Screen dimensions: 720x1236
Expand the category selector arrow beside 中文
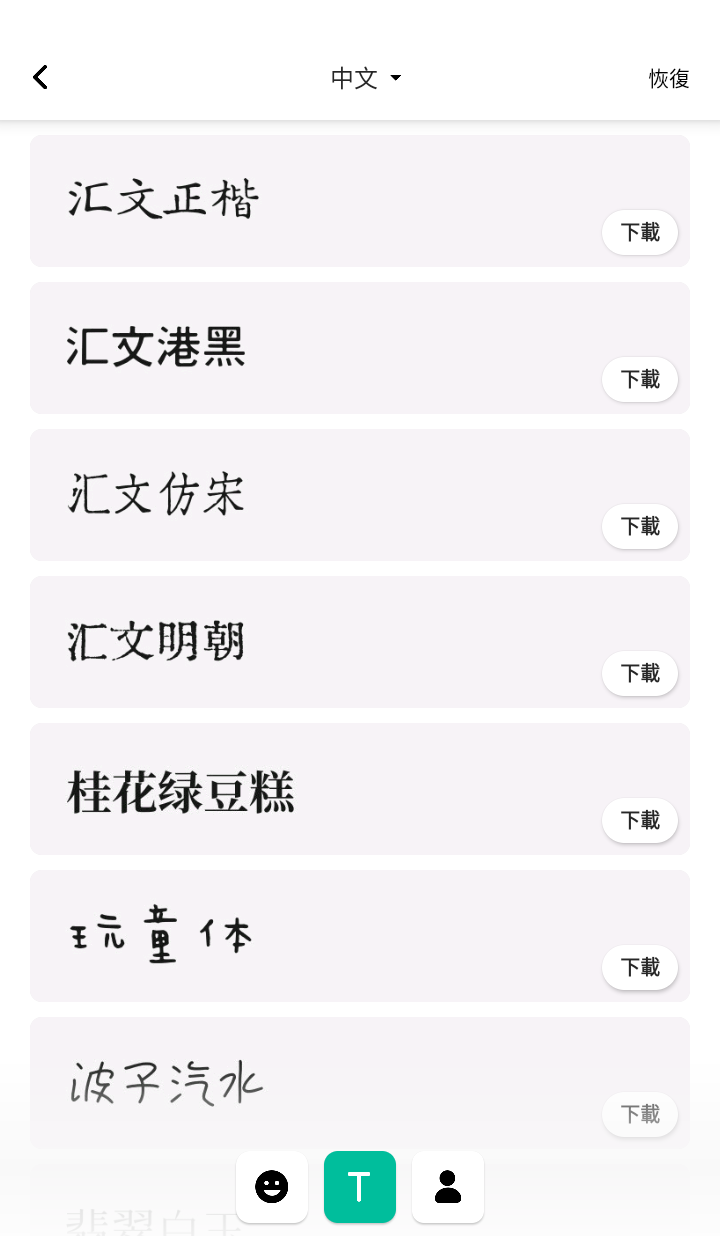(396, 78)
